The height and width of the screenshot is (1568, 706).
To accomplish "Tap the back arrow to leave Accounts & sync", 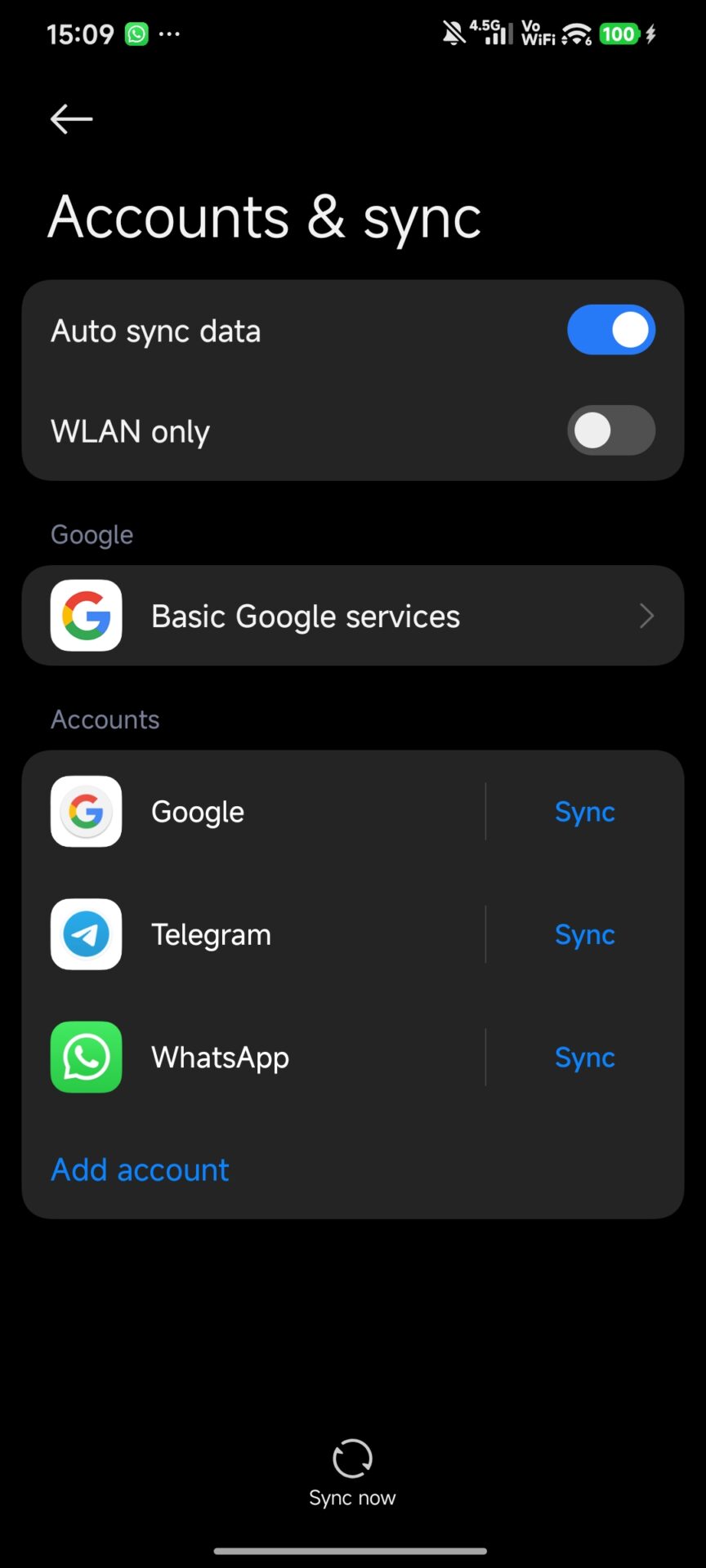I will pyautogui.click(x=70, y=119).
